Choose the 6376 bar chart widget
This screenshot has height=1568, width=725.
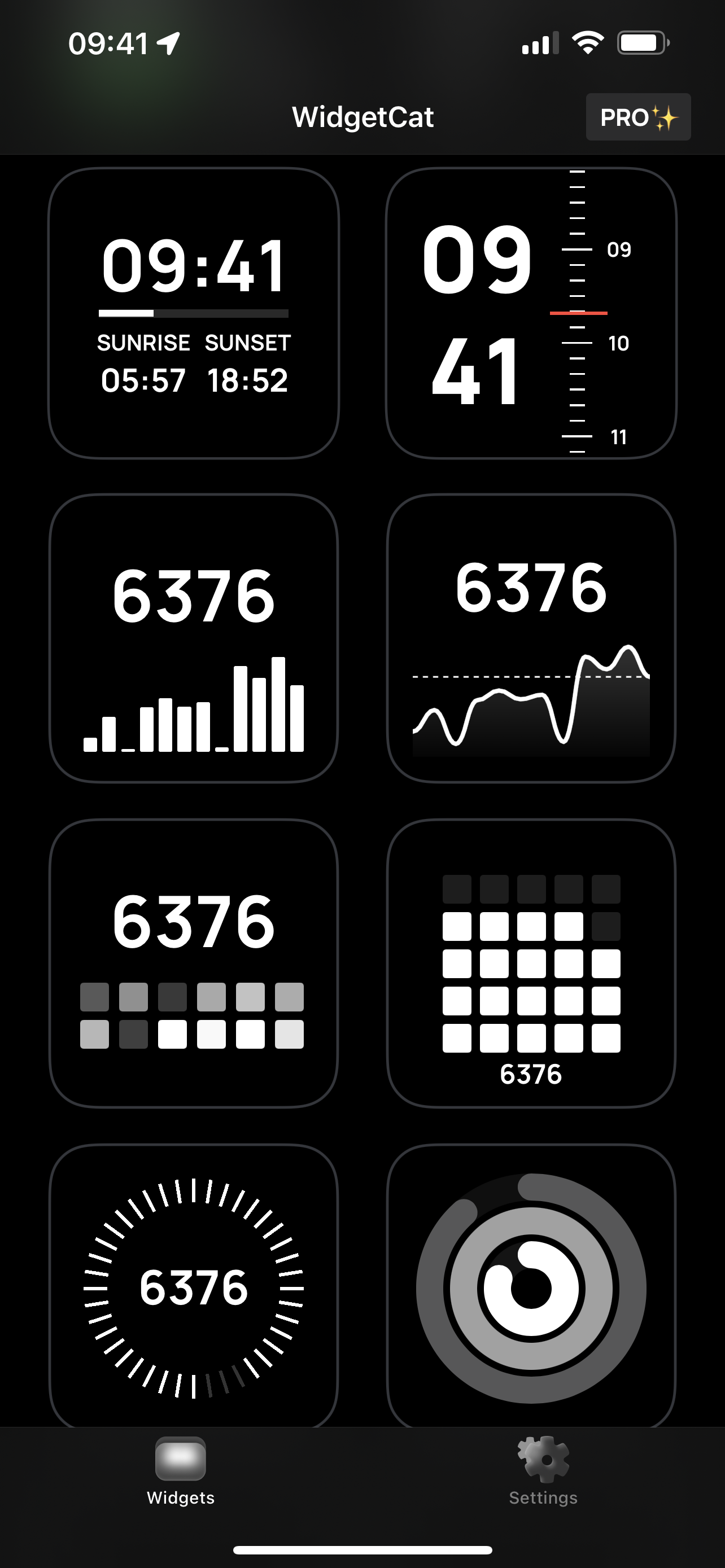pos(194,638)
